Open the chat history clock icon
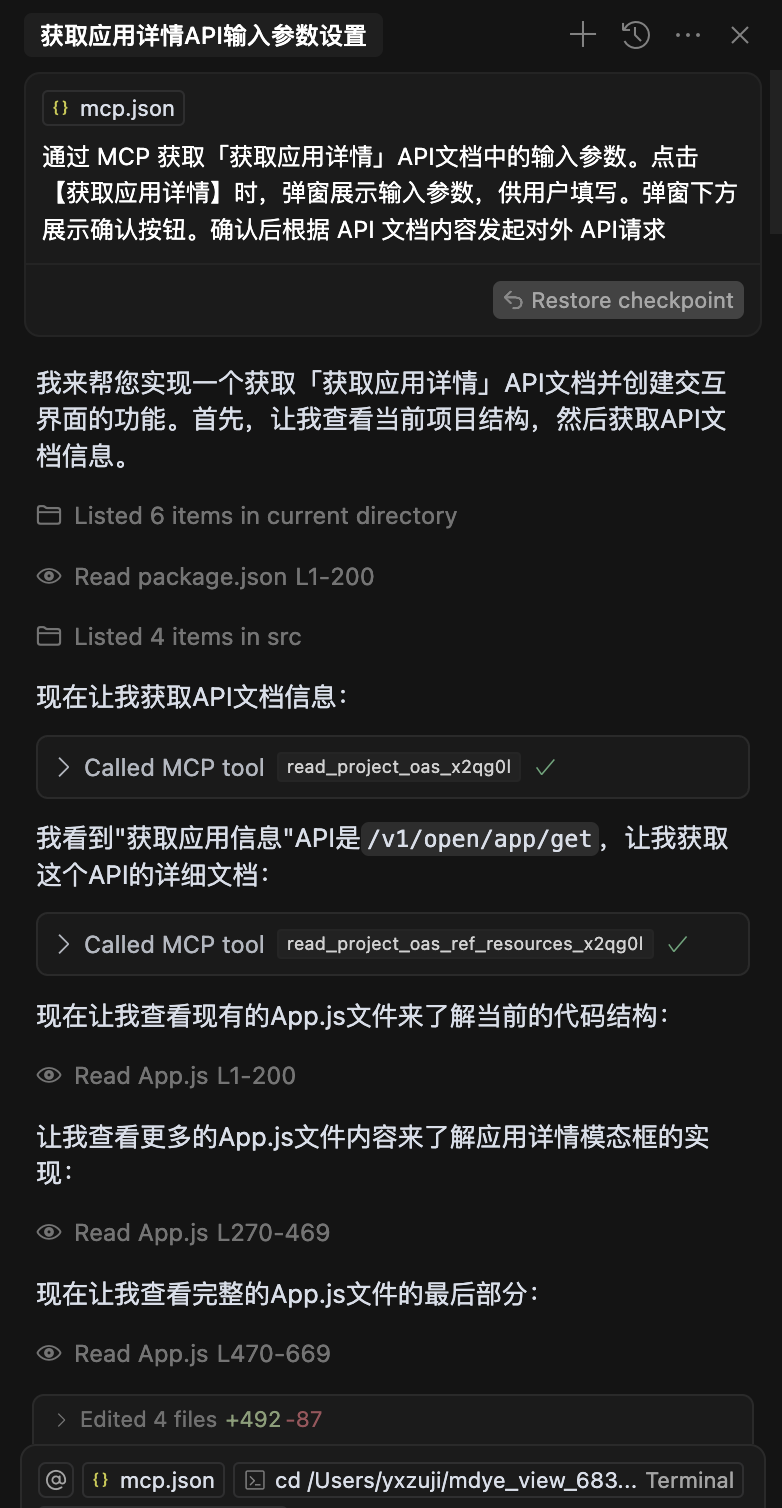 (636, 36)
